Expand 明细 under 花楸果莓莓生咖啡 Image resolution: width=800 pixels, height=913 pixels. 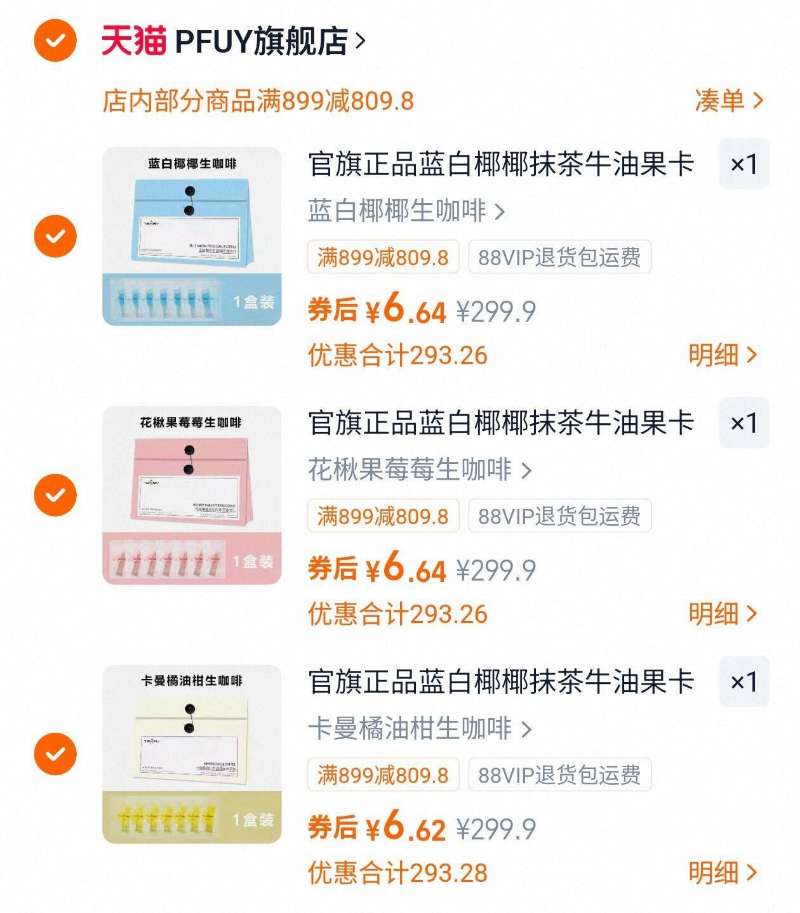point(722,615)
